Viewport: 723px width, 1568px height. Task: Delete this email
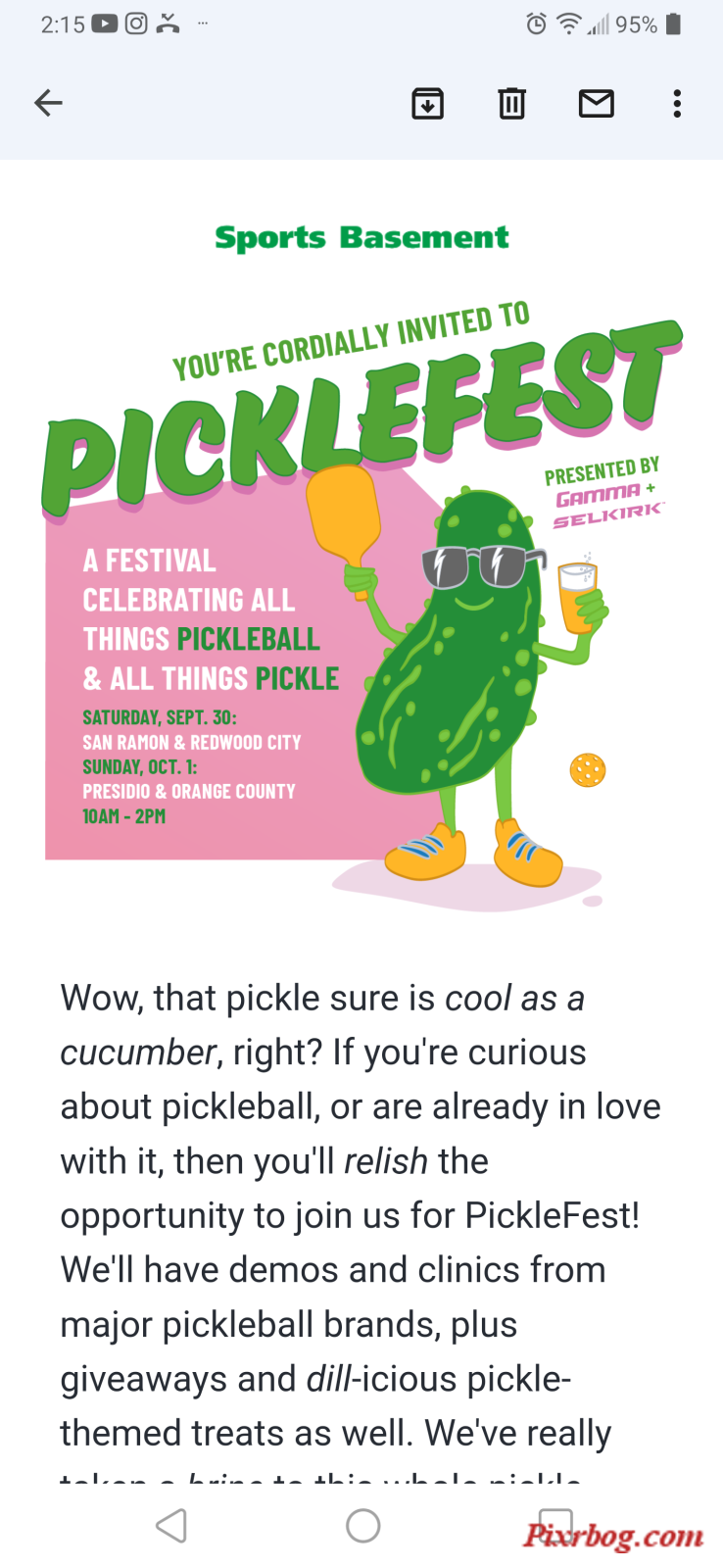(x=511, y=103)
